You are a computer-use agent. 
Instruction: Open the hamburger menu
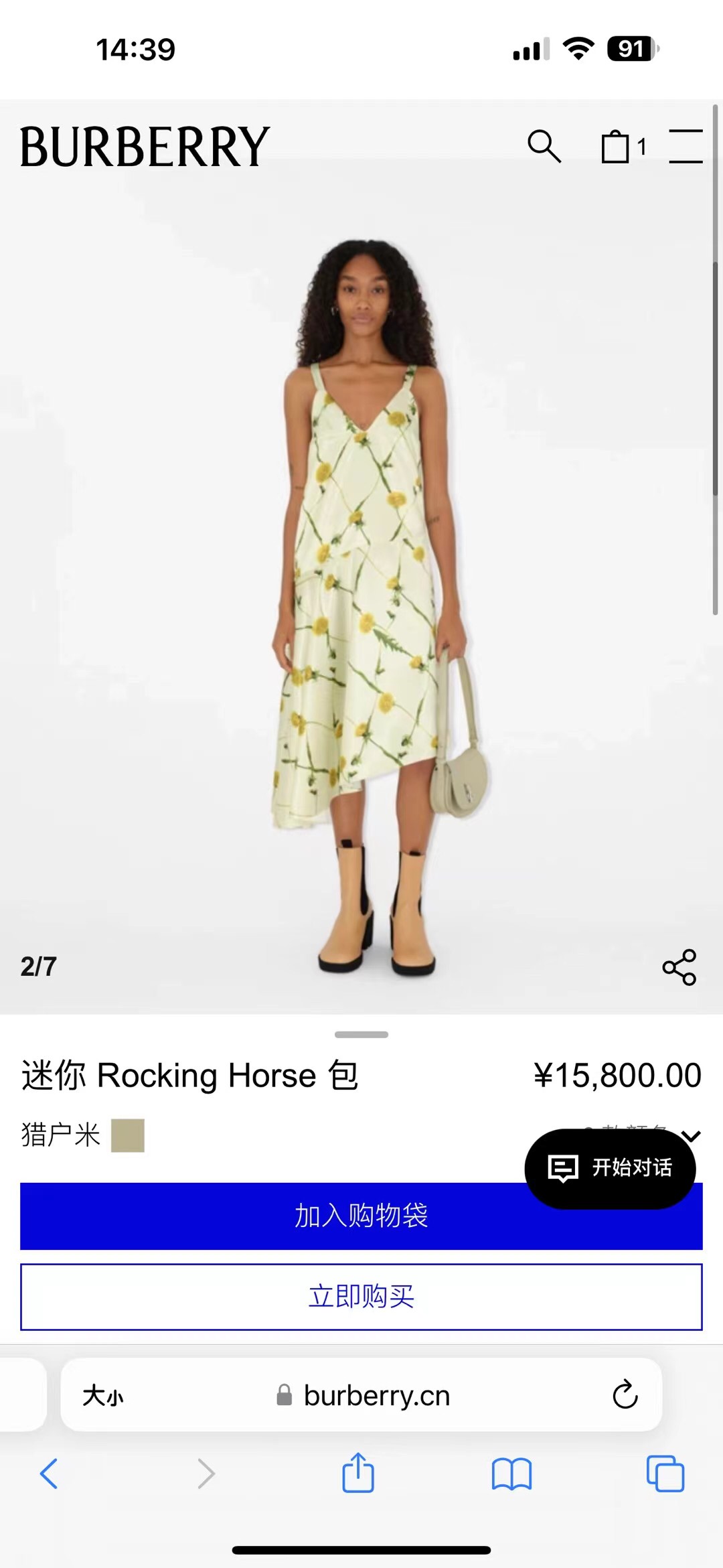[x=686, y=147]
